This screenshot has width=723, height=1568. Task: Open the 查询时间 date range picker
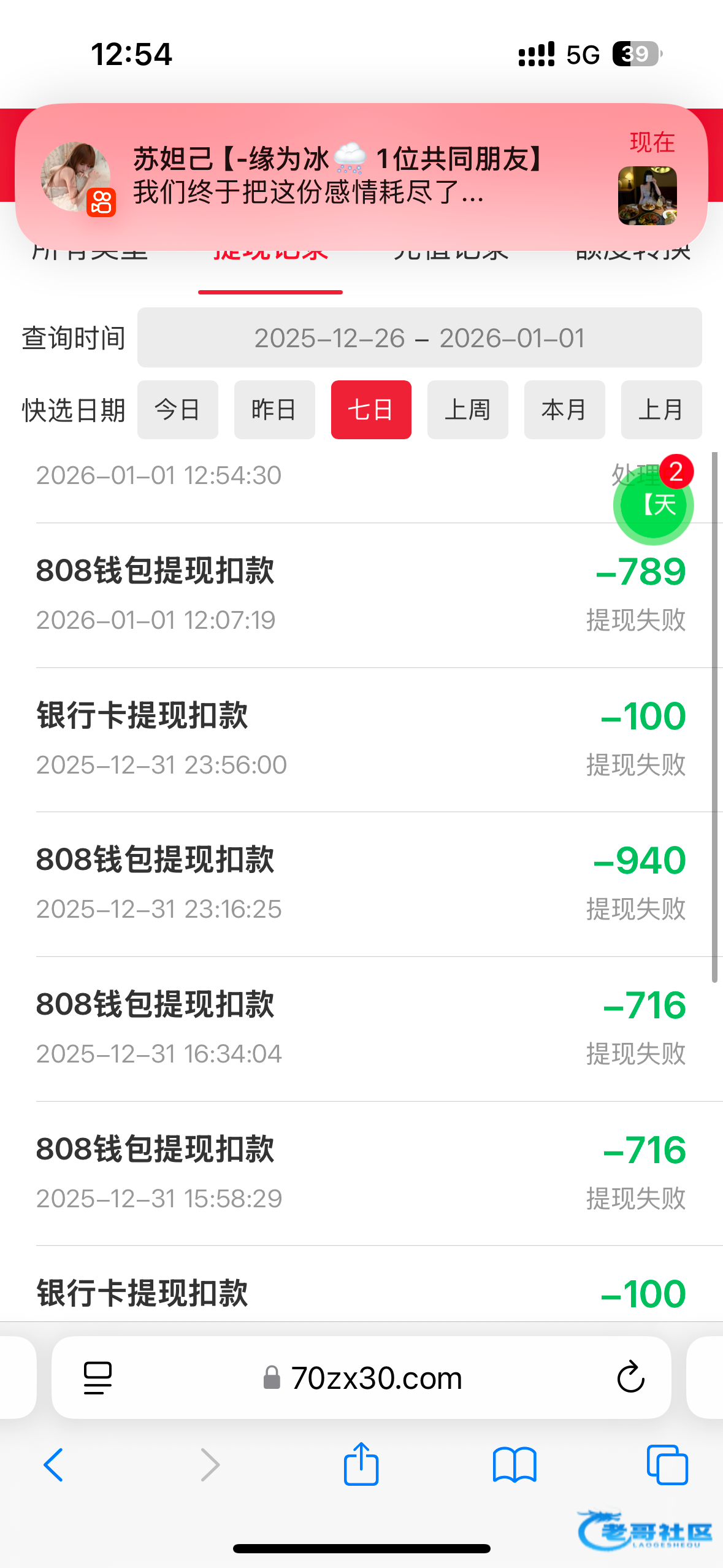point(419,338)
